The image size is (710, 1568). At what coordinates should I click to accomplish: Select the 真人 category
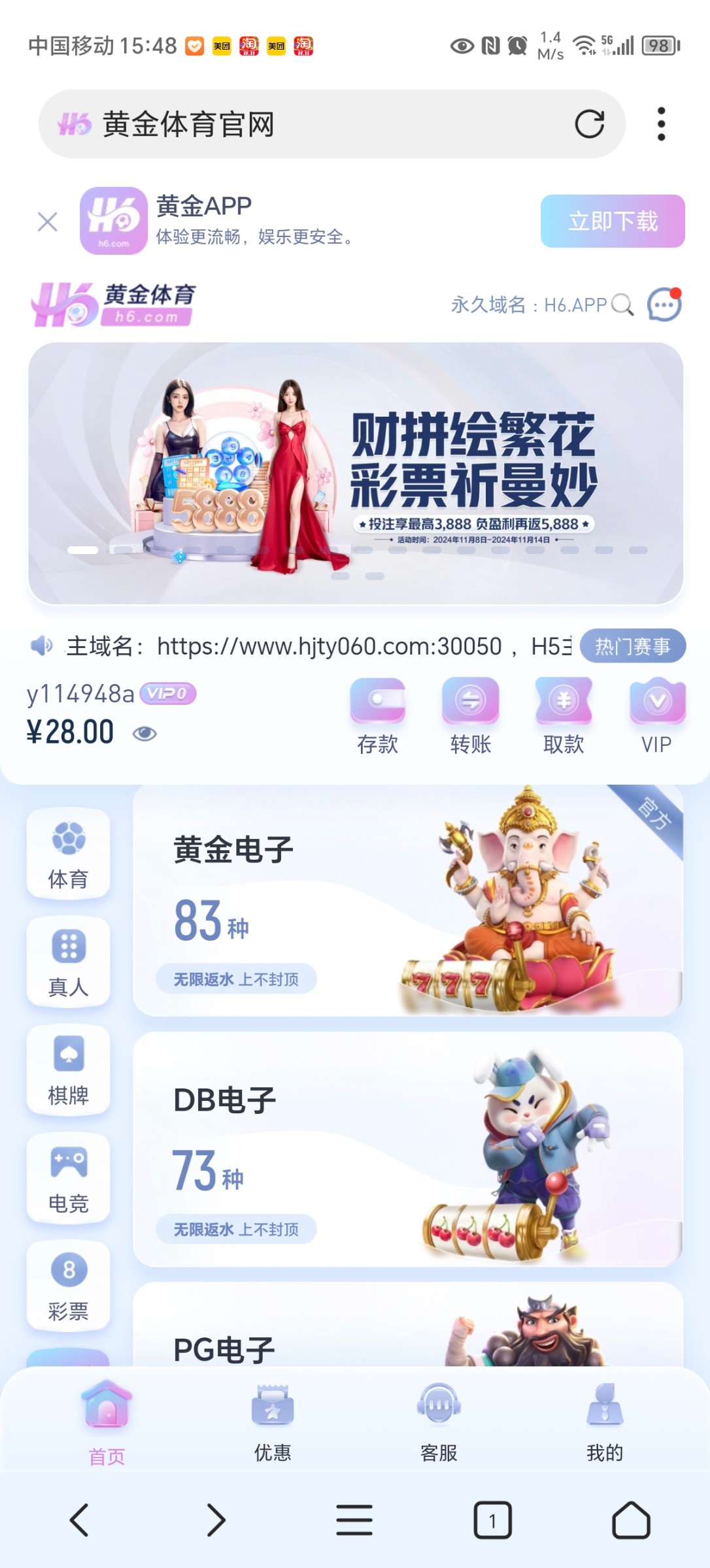point(68,962)
